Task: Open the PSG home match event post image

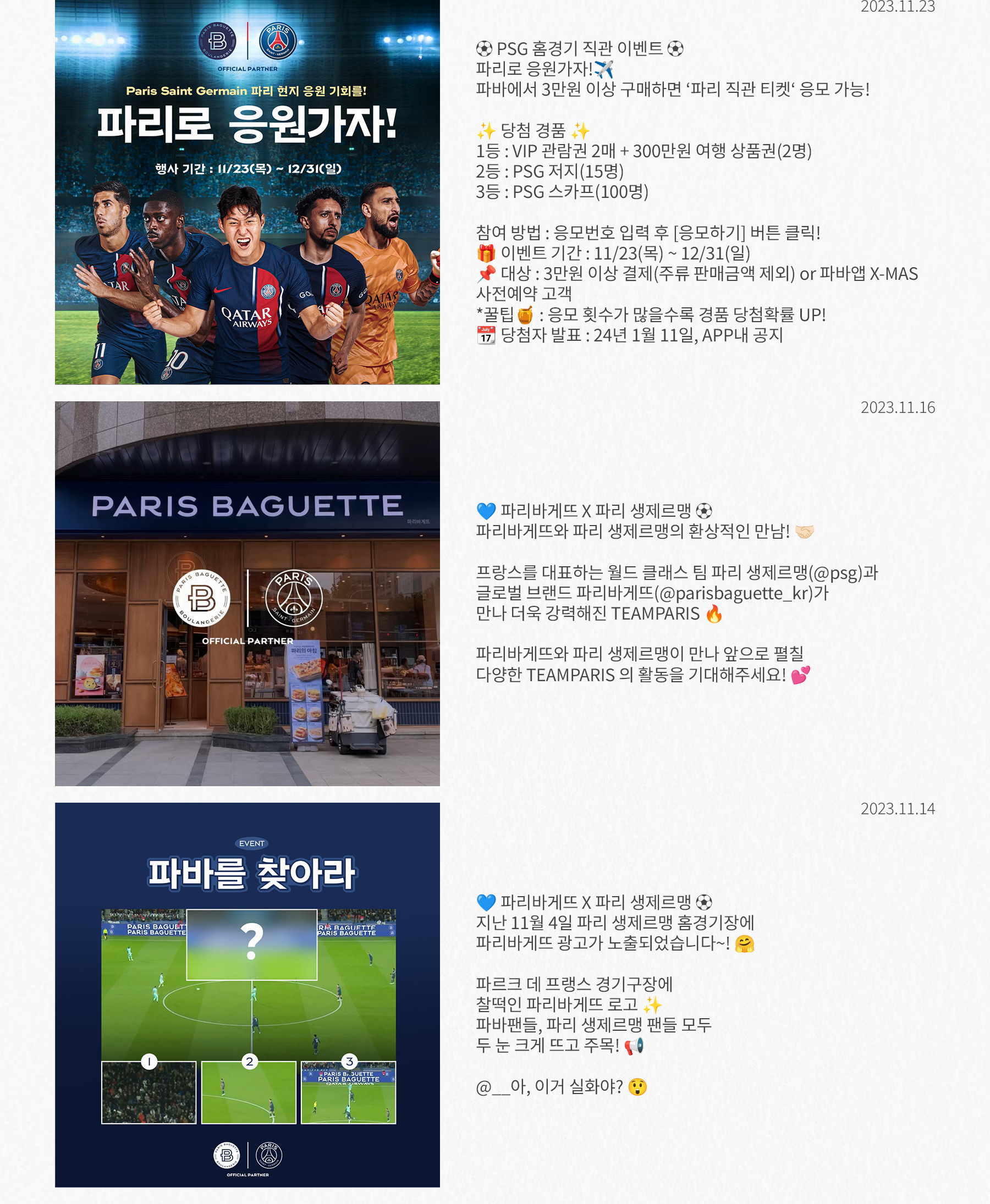Action: pyautogui.click(x=247, y=192)
